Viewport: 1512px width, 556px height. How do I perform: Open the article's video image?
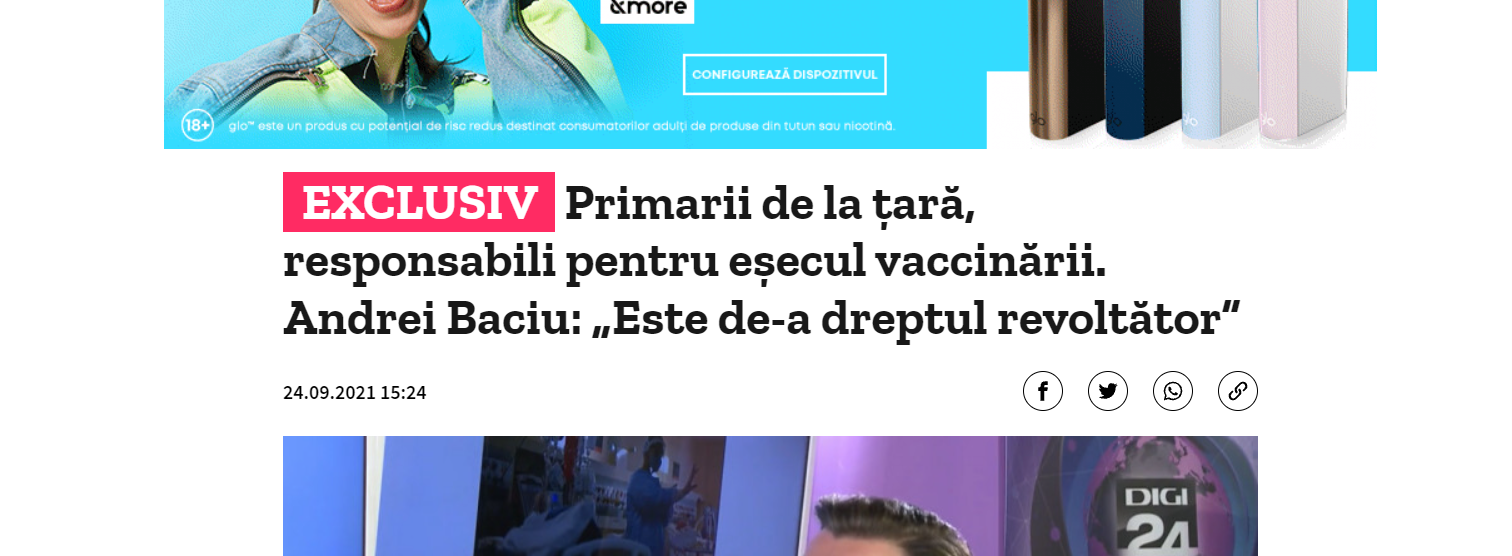click(769, 496)
